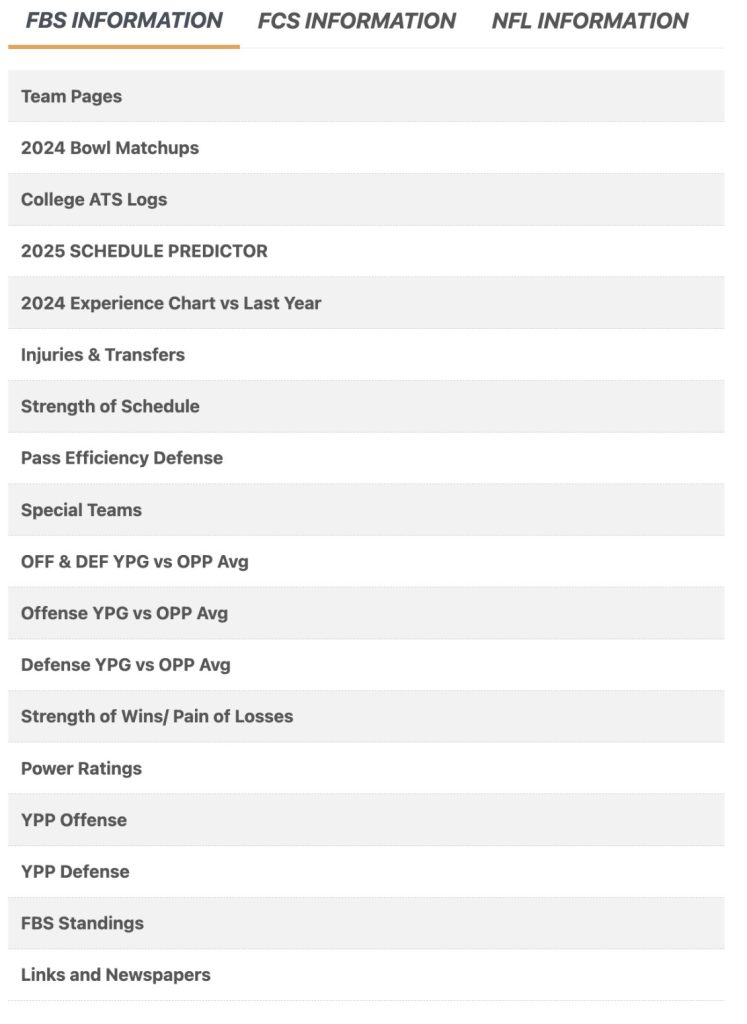Open Power Ratings
This screenshot has width=747, height=1024.
(81, 768)
